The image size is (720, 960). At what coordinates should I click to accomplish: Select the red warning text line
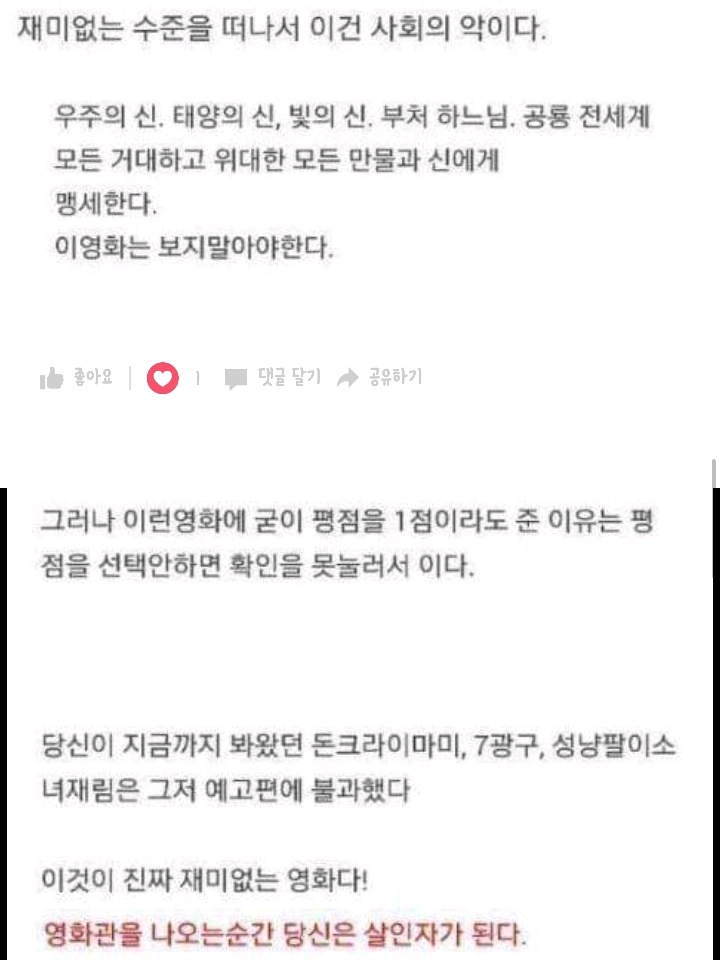[275, 928]
